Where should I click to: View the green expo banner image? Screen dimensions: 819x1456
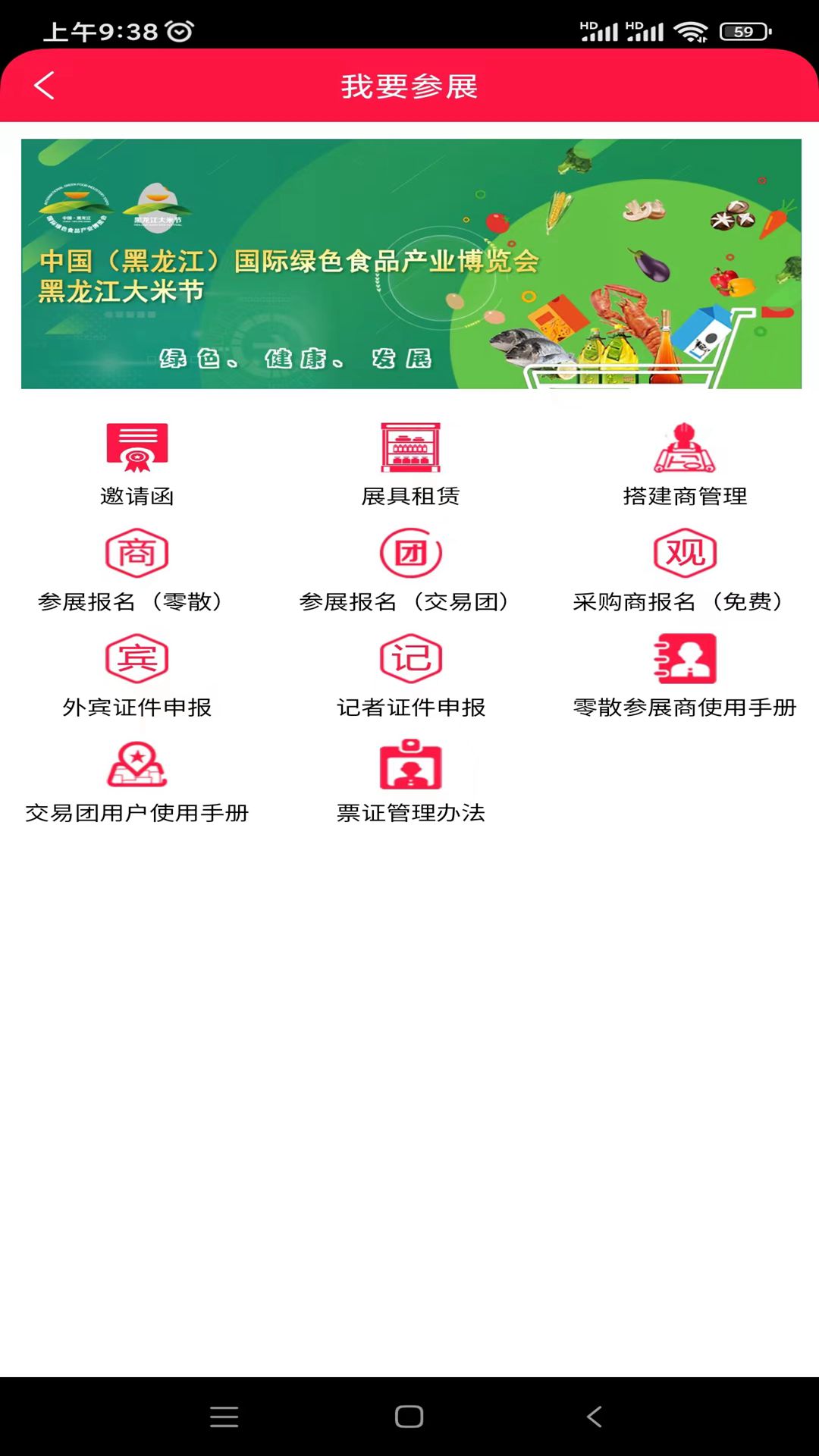pos(409,264)
